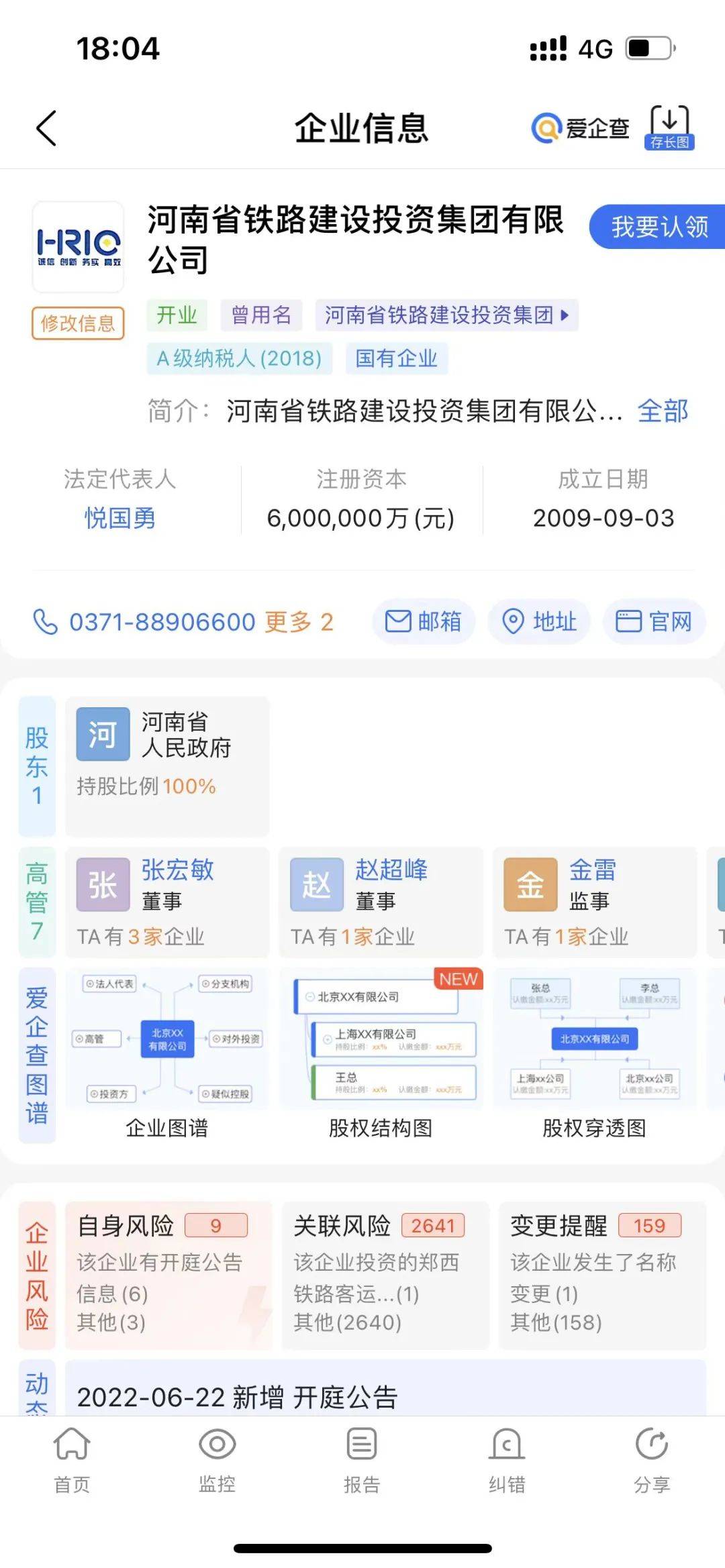Screen dimensions: 725x1568
Task: Check the 自身风险 risk card
Action: pos(168,1275)
